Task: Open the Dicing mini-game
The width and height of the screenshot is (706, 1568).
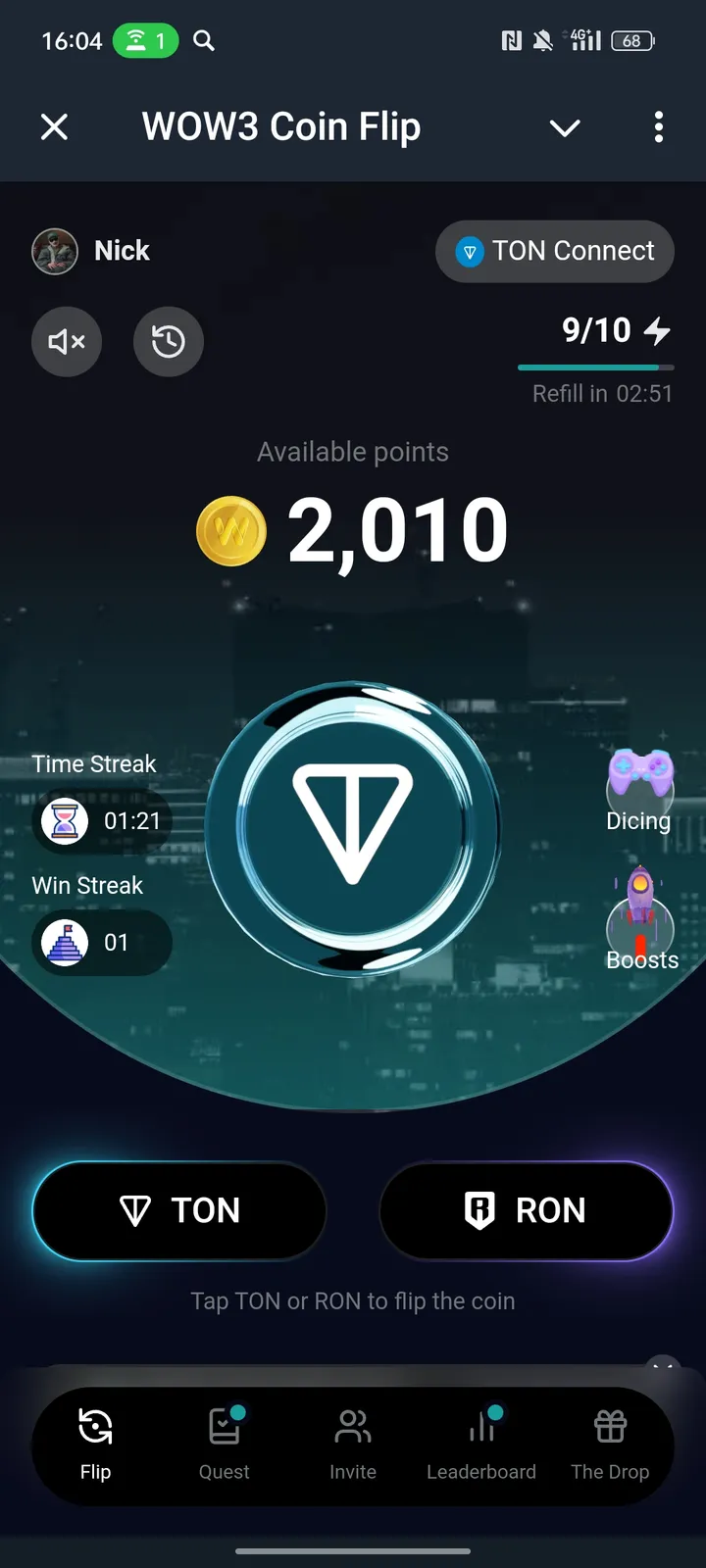Action: tap(638, 784)
